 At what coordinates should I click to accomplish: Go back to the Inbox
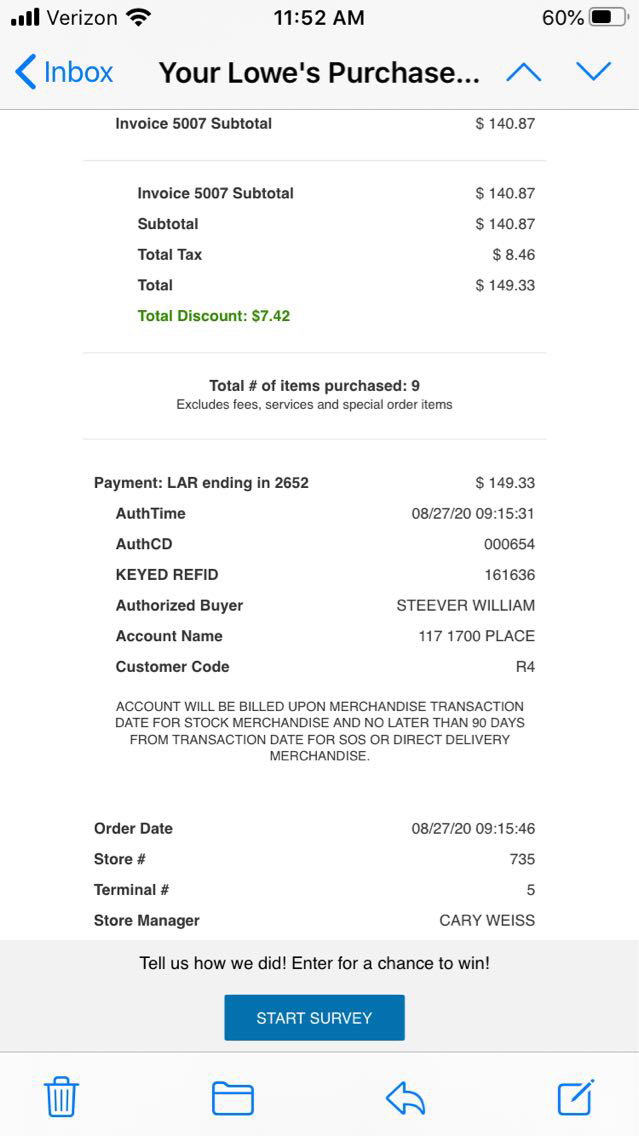(64, 72)
